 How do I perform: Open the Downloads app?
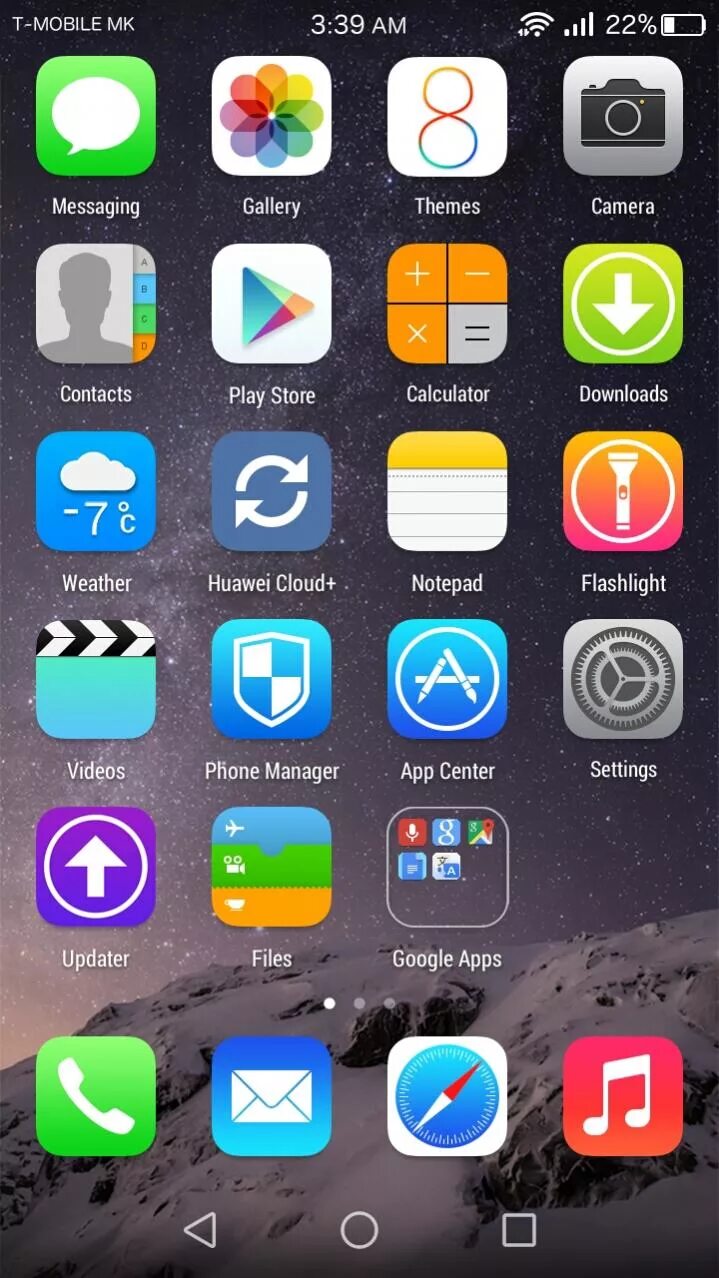coord(622,304)
